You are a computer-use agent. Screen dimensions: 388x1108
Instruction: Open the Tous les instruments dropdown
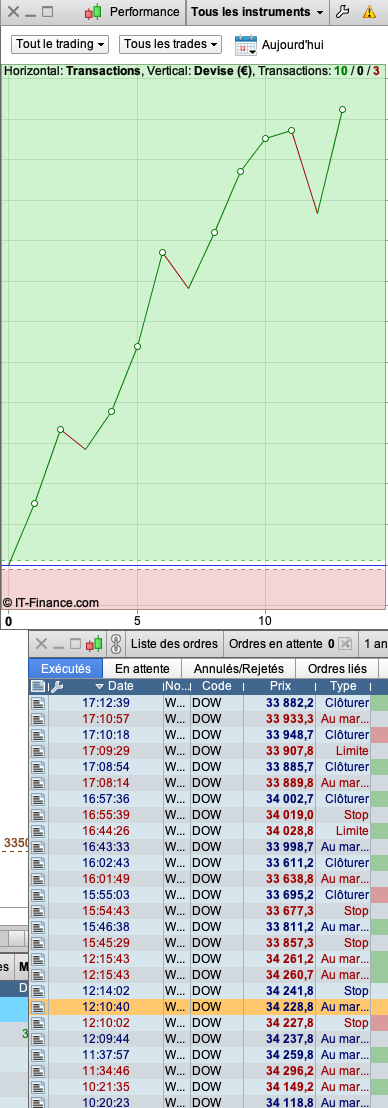click(x=257, y=12)
